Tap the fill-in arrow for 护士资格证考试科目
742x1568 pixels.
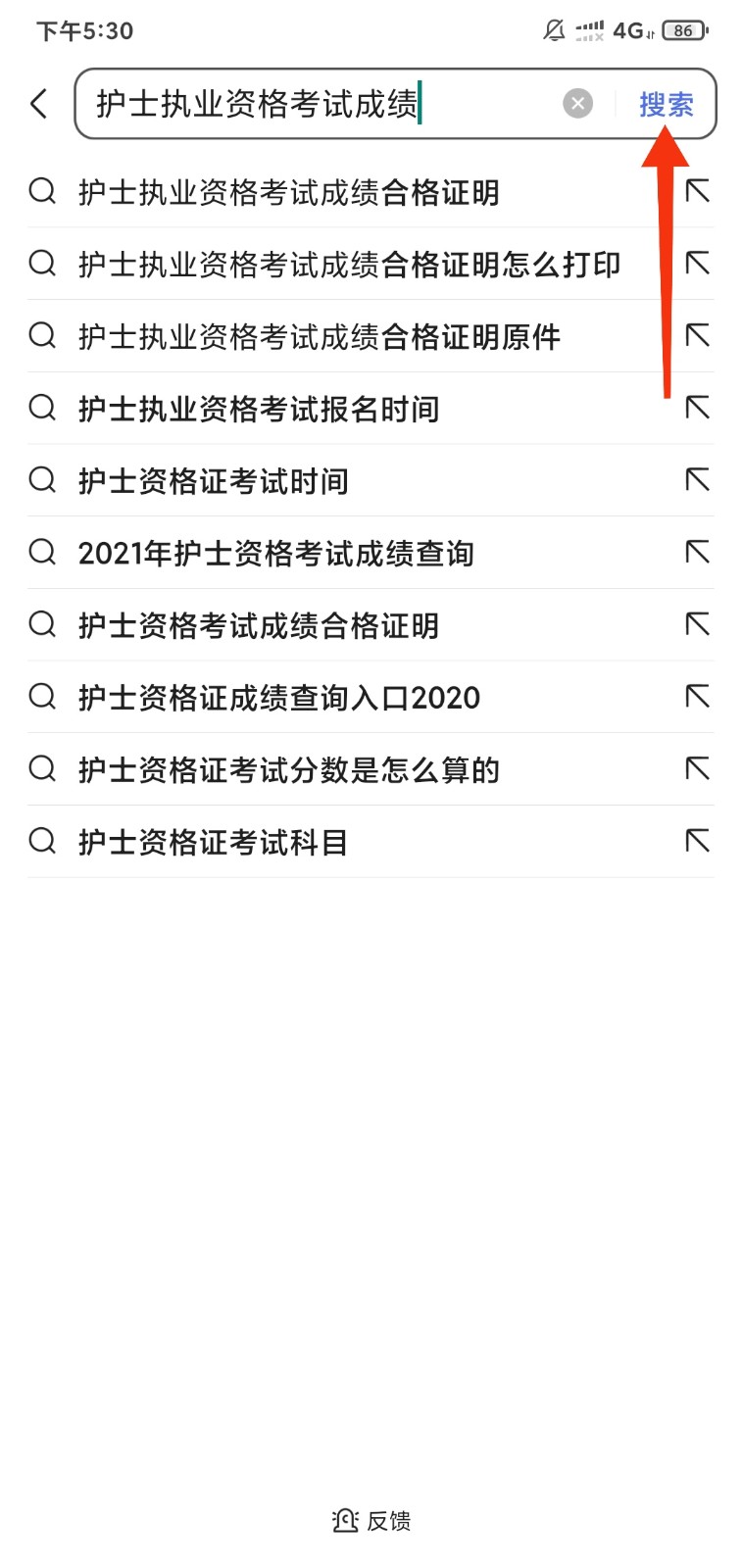696,841
